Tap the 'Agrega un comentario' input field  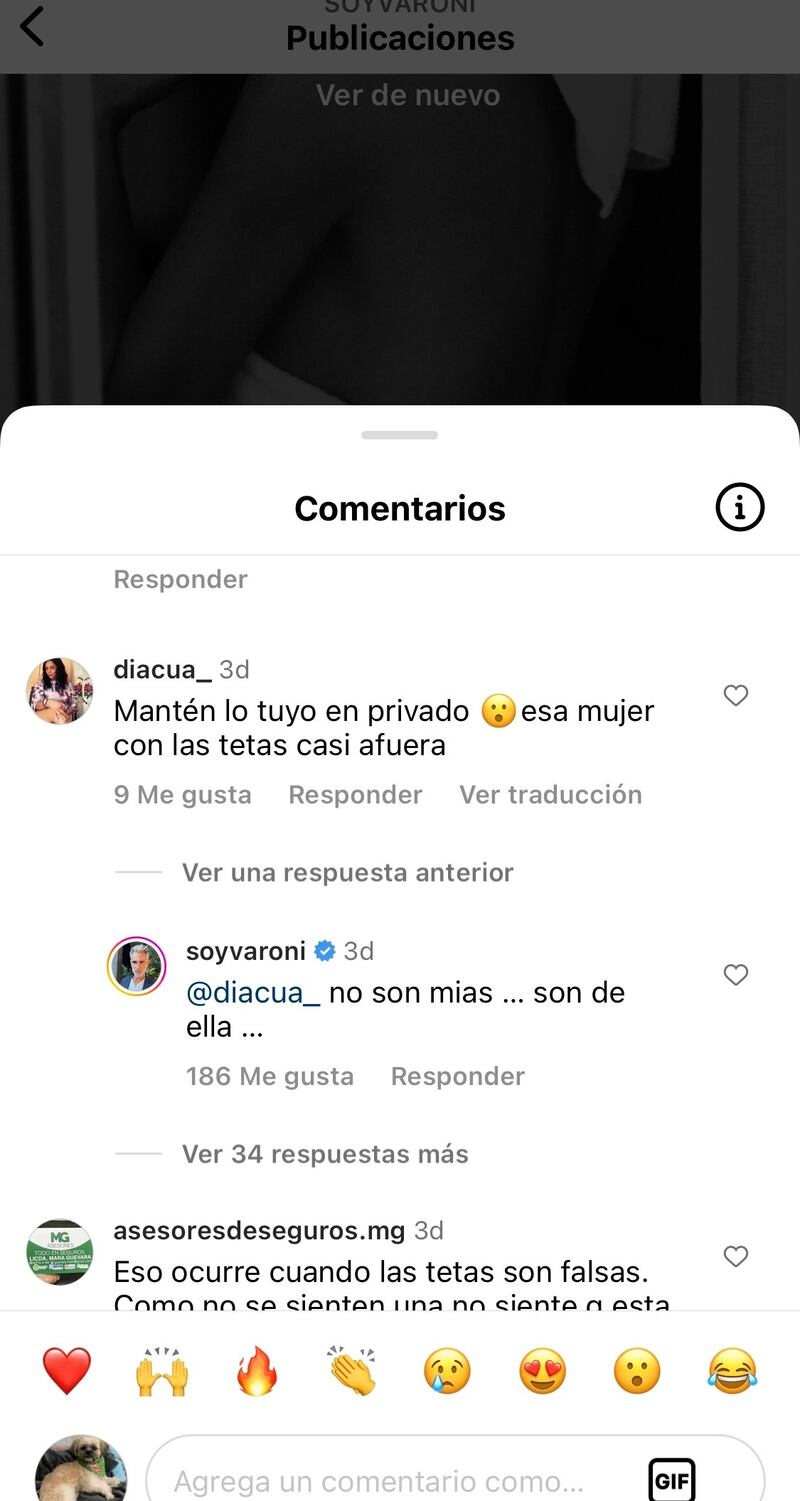coord(380,1479)
